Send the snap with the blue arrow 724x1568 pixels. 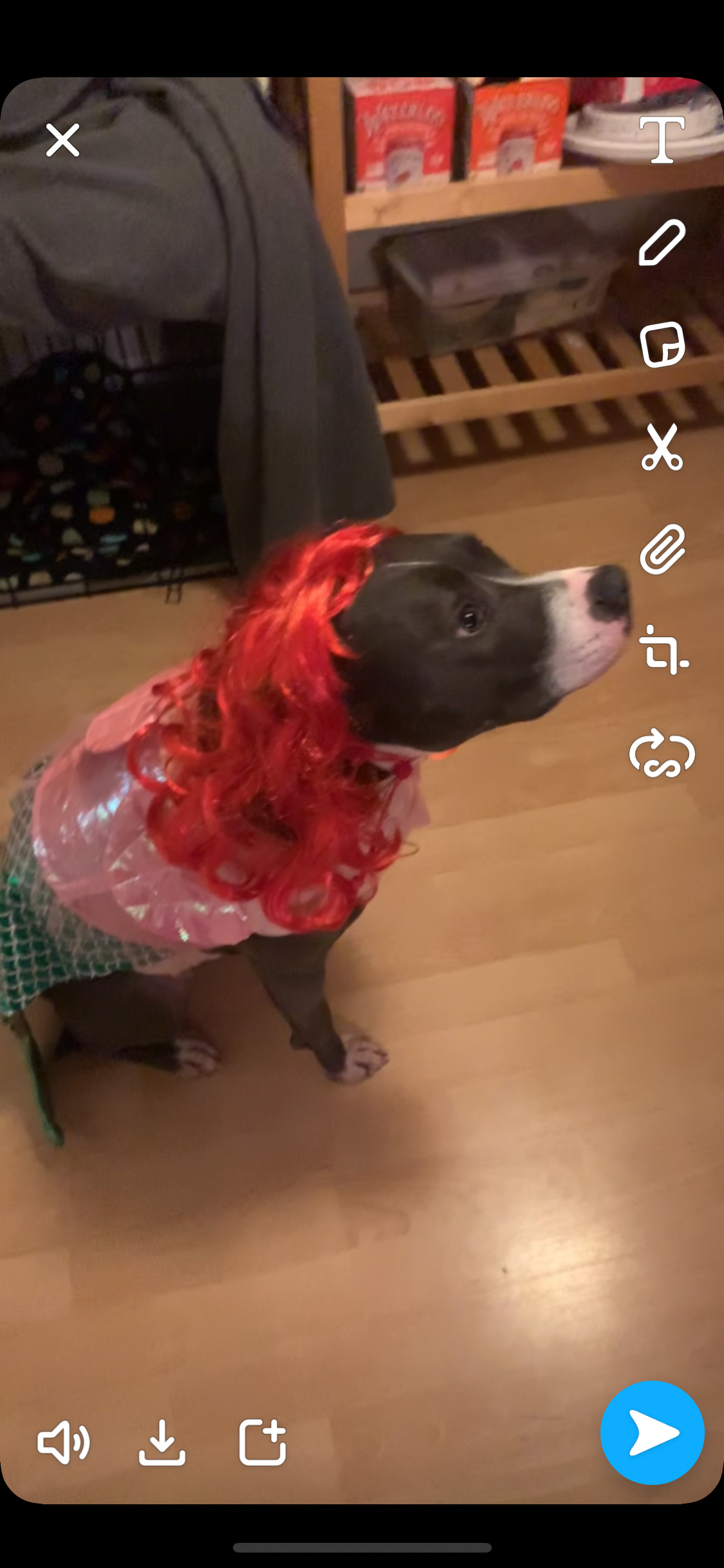pos(652,1433)
